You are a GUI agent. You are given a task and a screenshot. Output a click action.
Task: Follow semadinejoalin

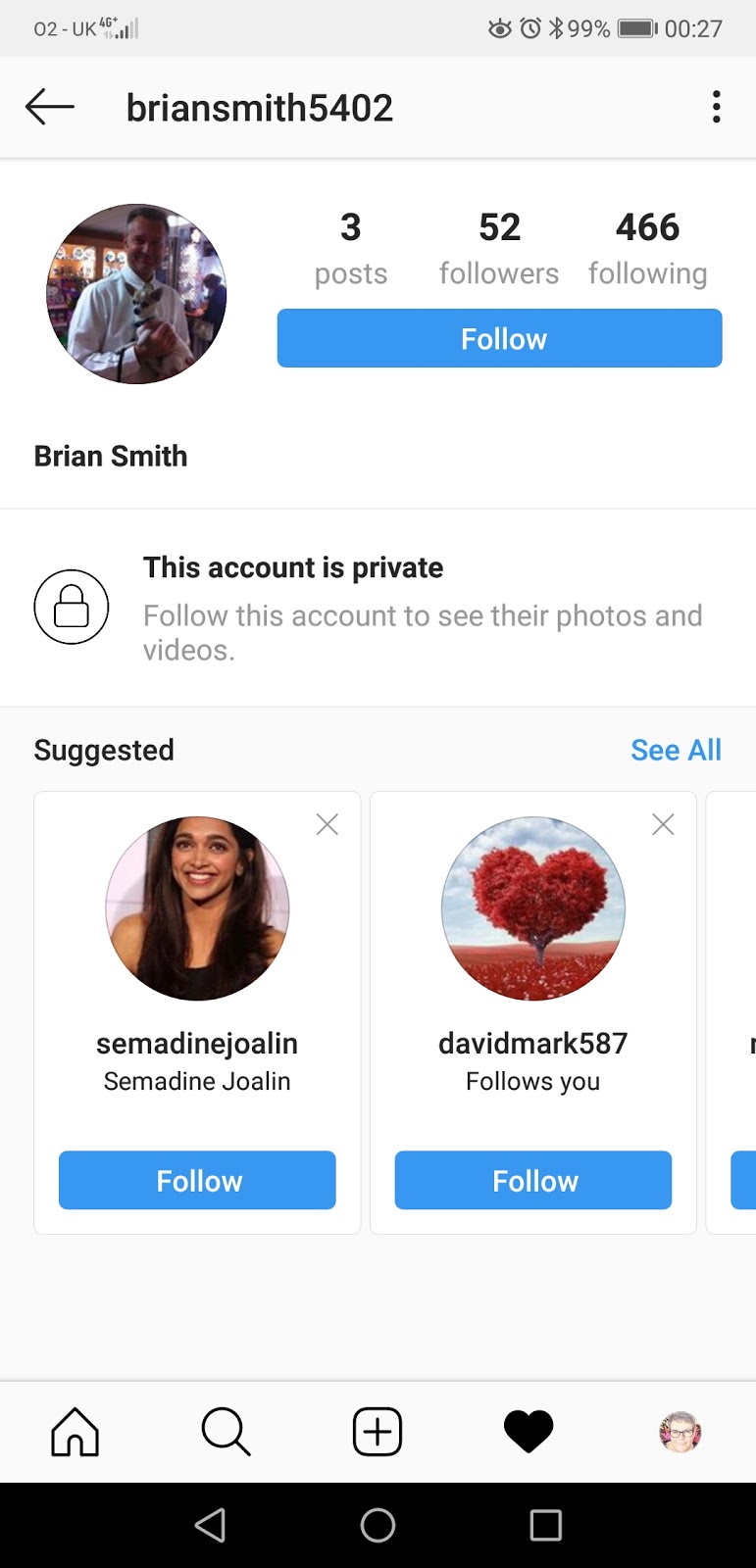197,1180
